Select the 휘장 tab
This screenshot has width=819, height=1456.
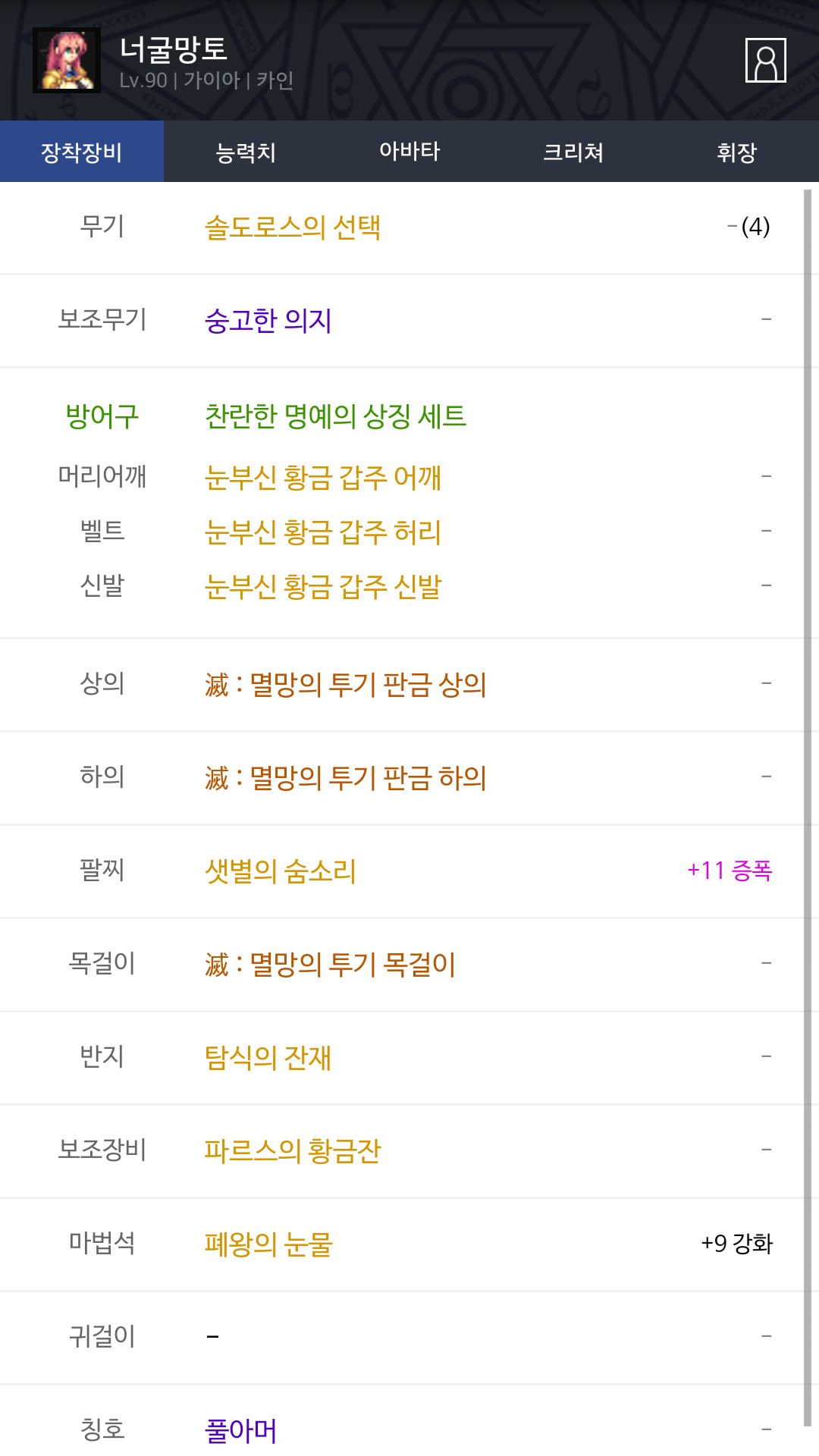(x=736, y=152)
